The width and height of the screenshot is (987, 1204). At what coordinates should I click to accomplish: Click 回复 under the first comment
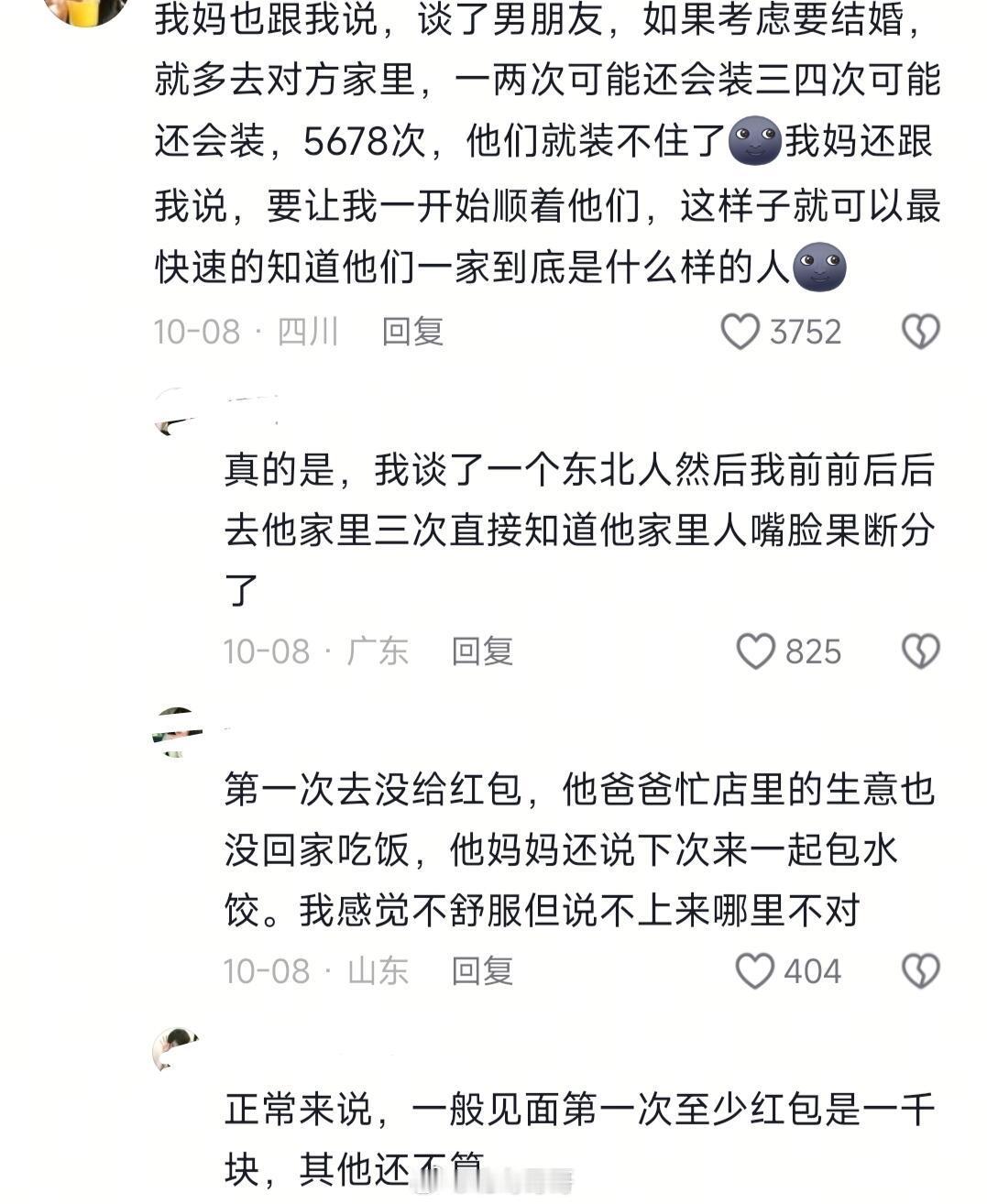[411, 333]
